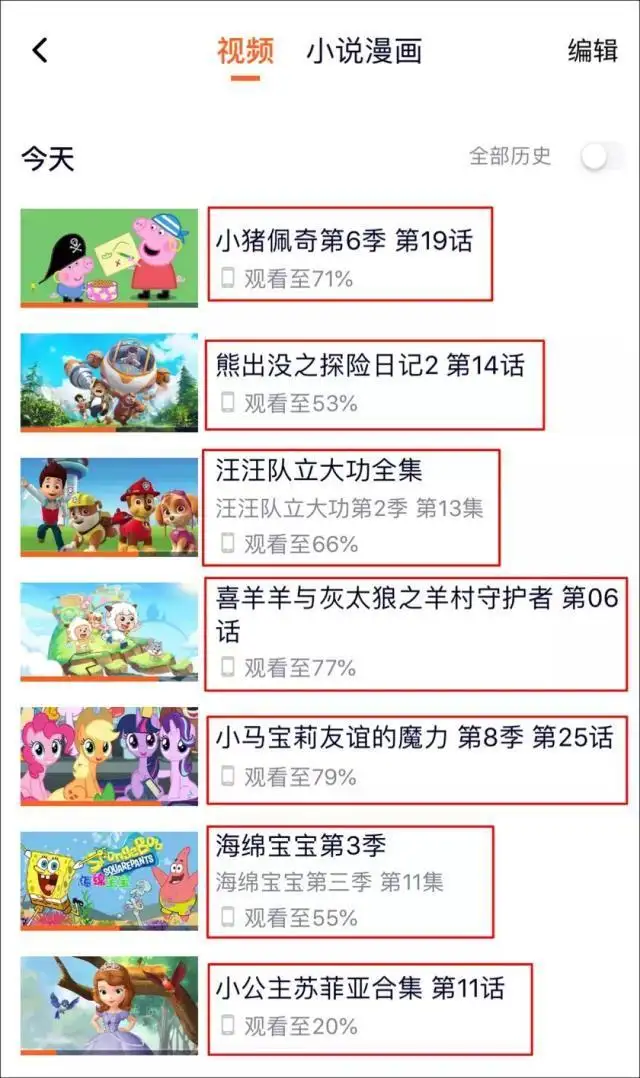
Task: Switch to the 小说漫画 tab
Action: coord(364,52)
